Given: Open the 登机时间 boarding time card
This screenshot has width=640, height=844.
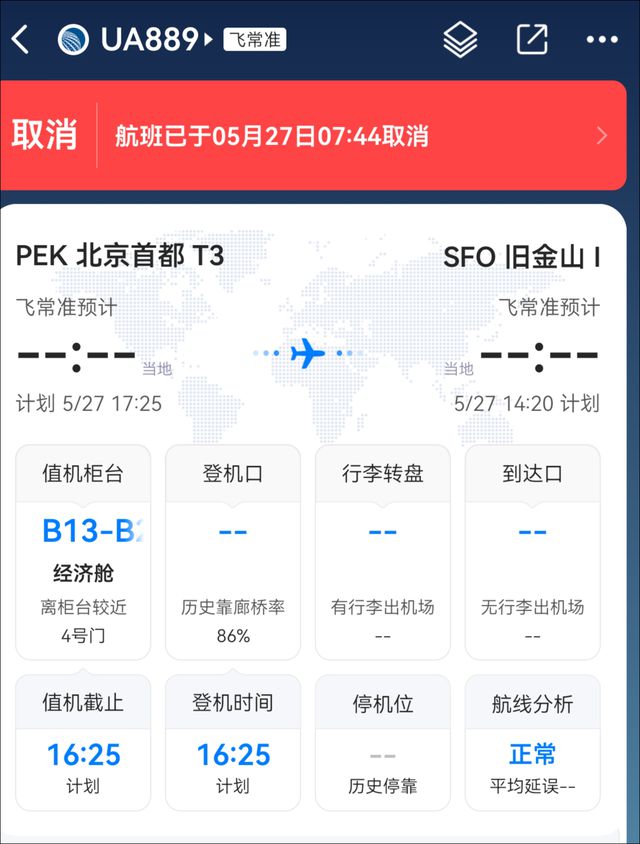Looking at the screenshot, I should [233, 742].
